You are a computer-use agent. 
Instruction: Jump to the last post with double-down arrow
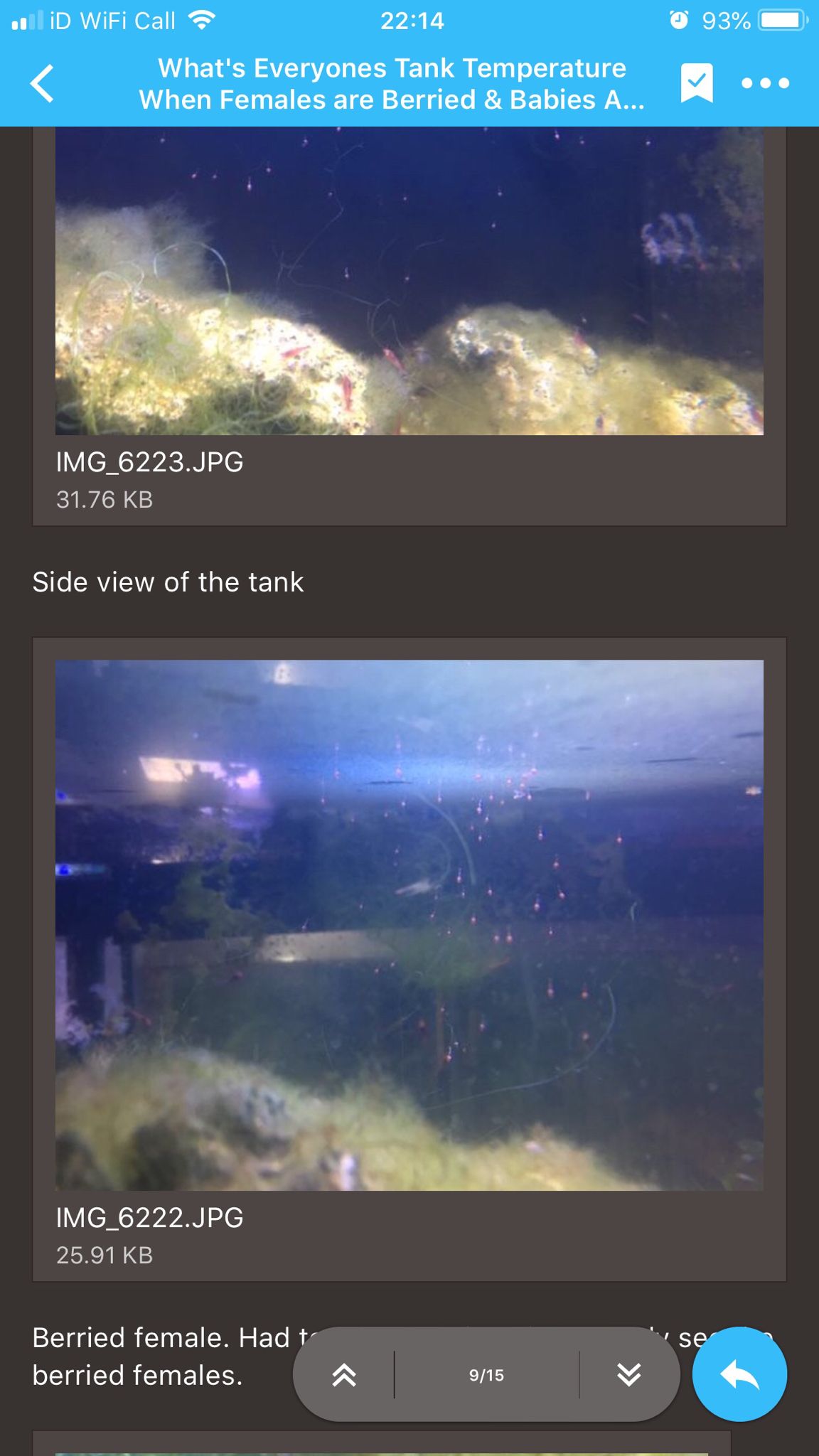tap(628, 1375)
